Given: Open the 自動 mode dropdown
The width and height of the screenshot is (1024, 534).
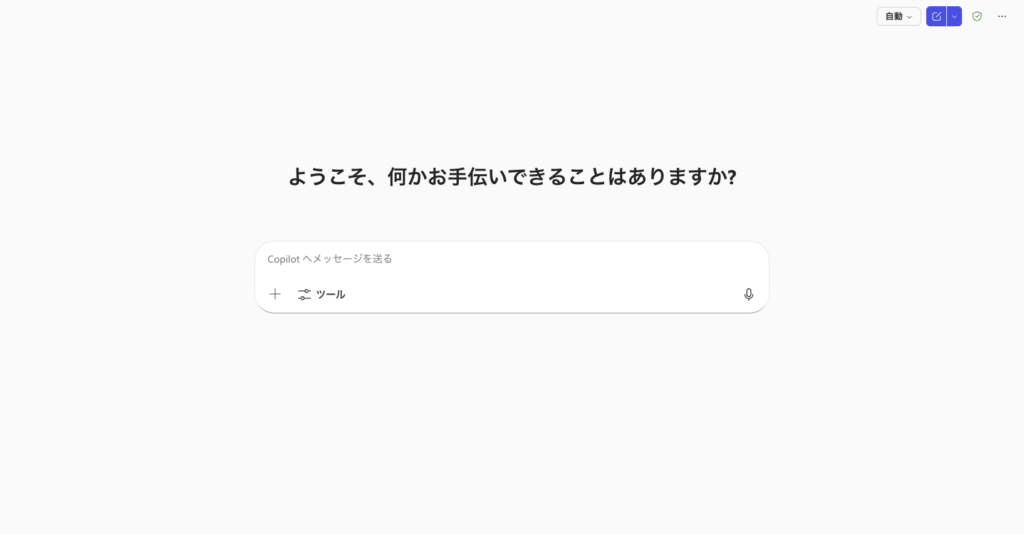Looking at the screenshot, I should (898, 16).
